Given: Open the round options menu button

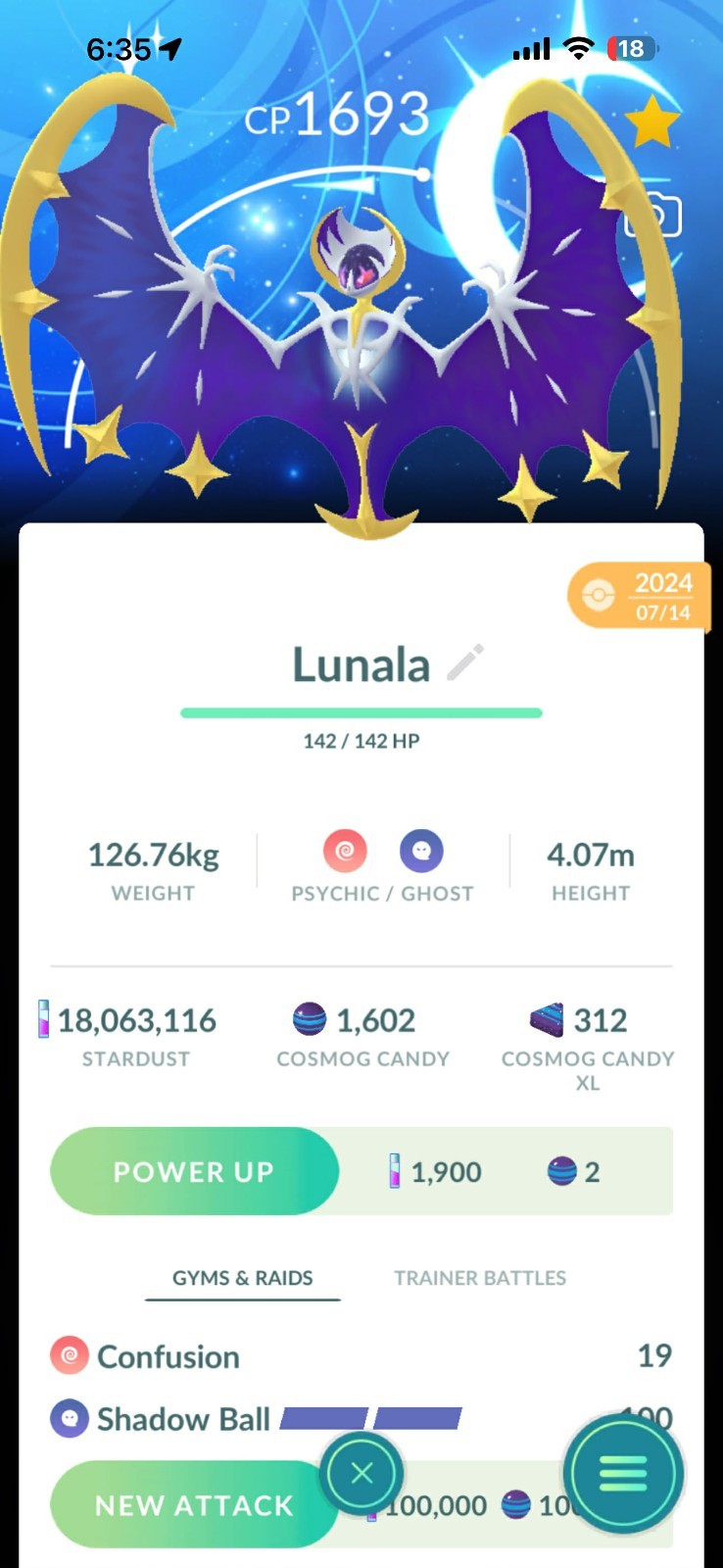Looking at the screenshot, I should point(623,1473).
